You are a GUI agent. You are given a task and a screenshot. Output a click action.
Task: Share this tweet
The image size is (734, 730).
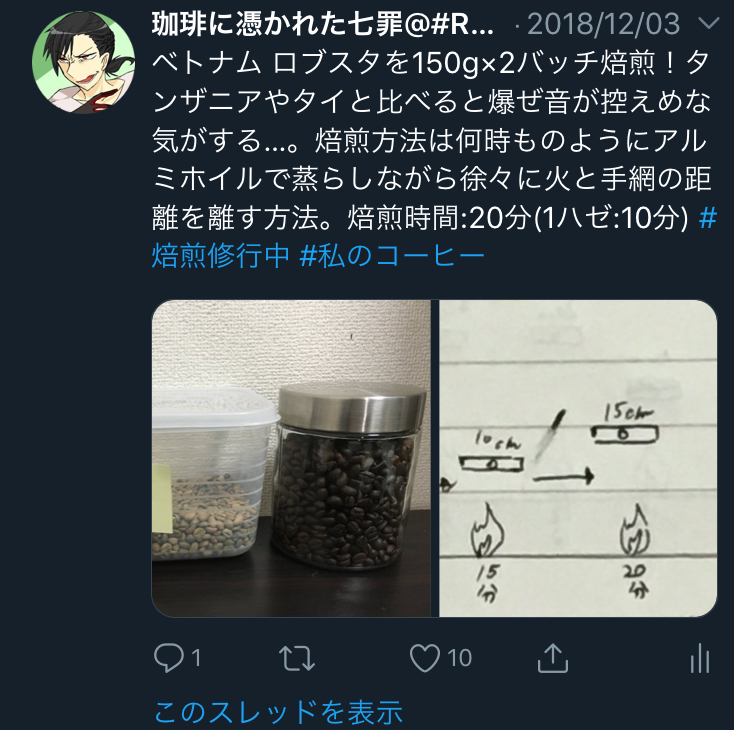click(553, 657)
